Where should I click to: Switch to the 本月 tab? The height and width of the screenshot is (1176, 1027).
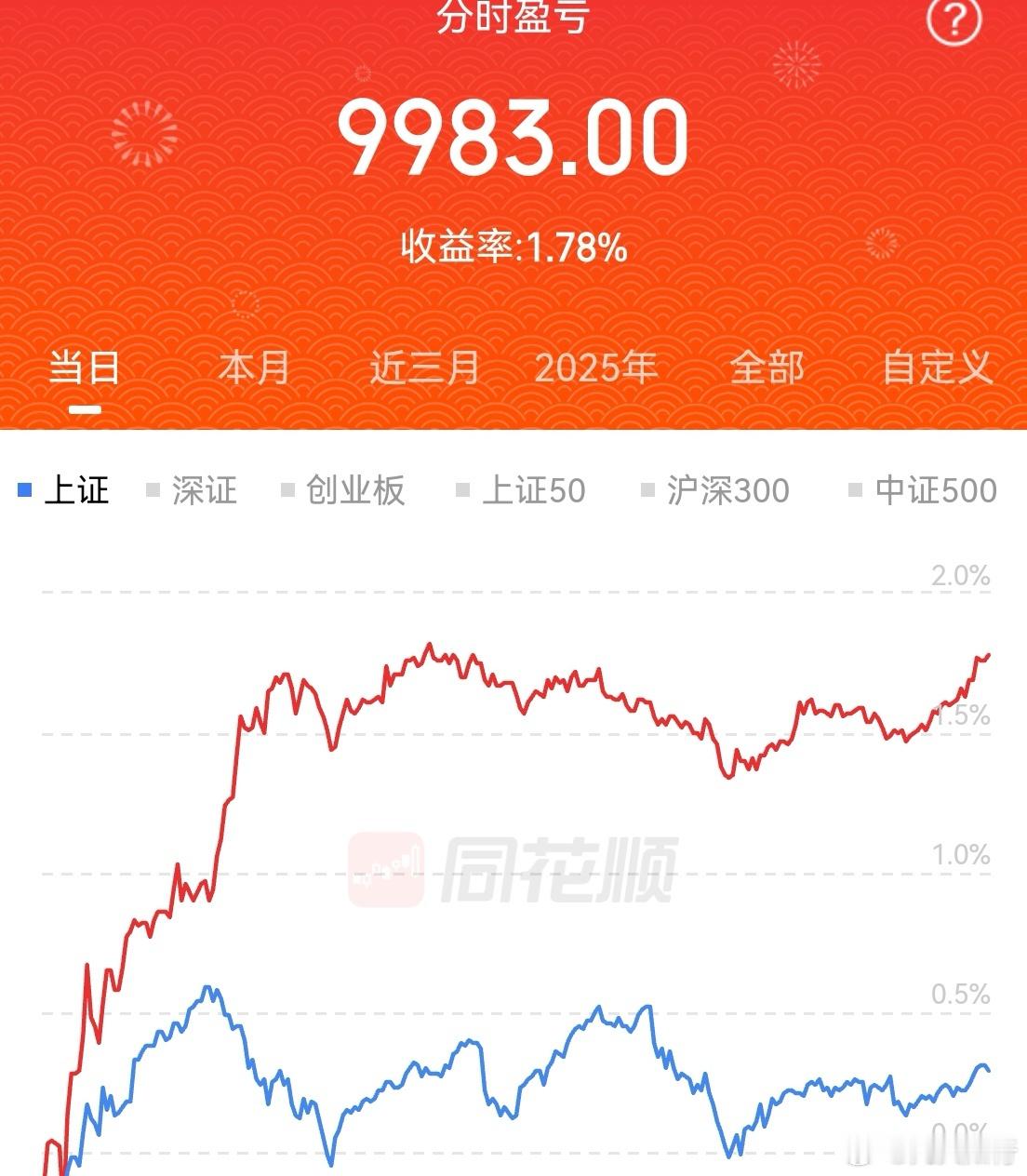click(x=253, y=367)
